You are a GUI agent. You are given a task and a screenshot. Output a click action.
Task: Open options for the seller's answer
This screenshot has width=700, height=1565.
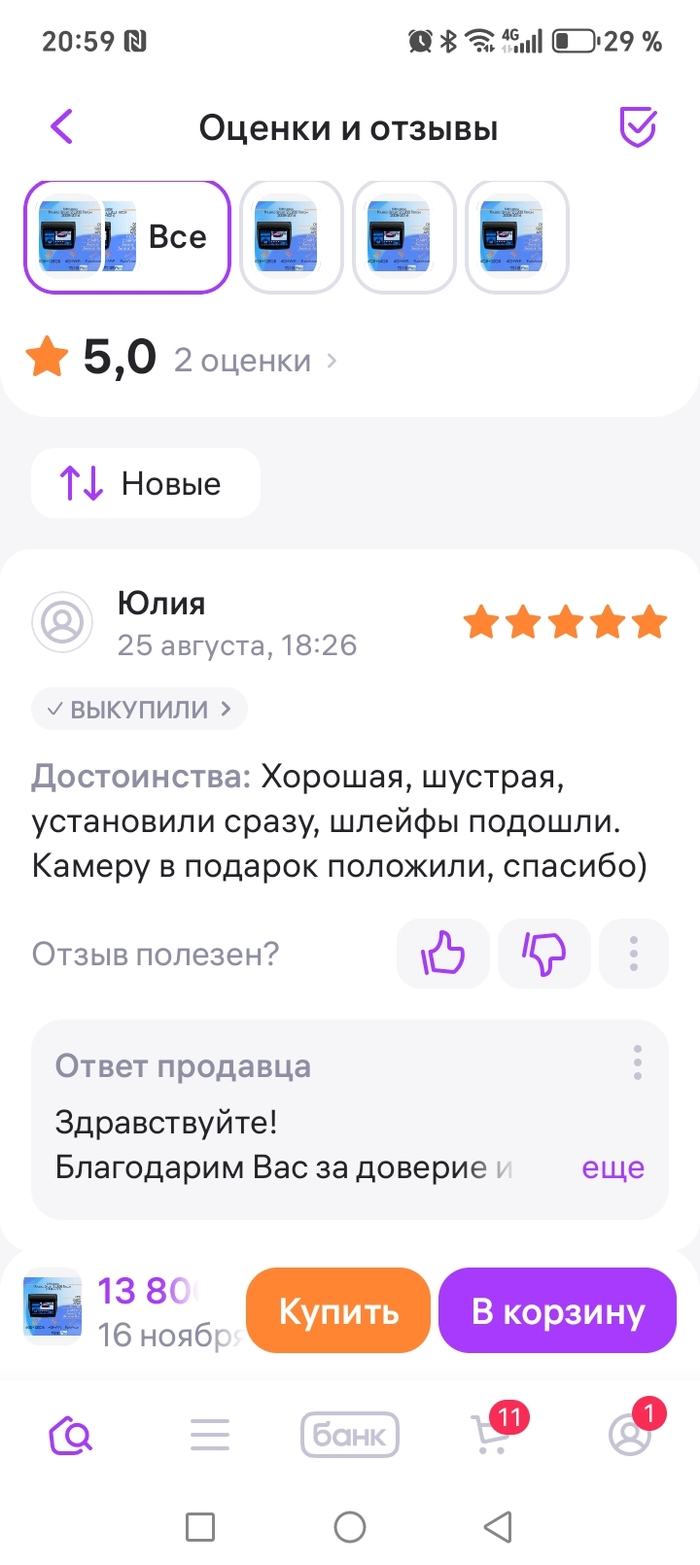click(x=637, y=1062)
